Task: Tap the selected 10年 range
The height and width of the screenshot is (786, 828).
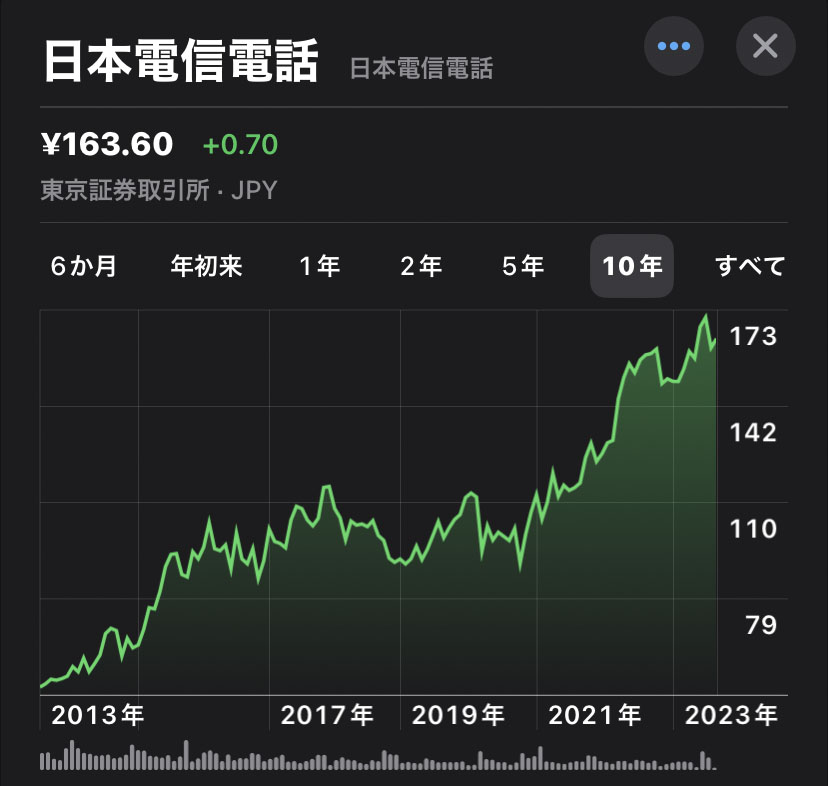Action: click(x=632, y=266)
